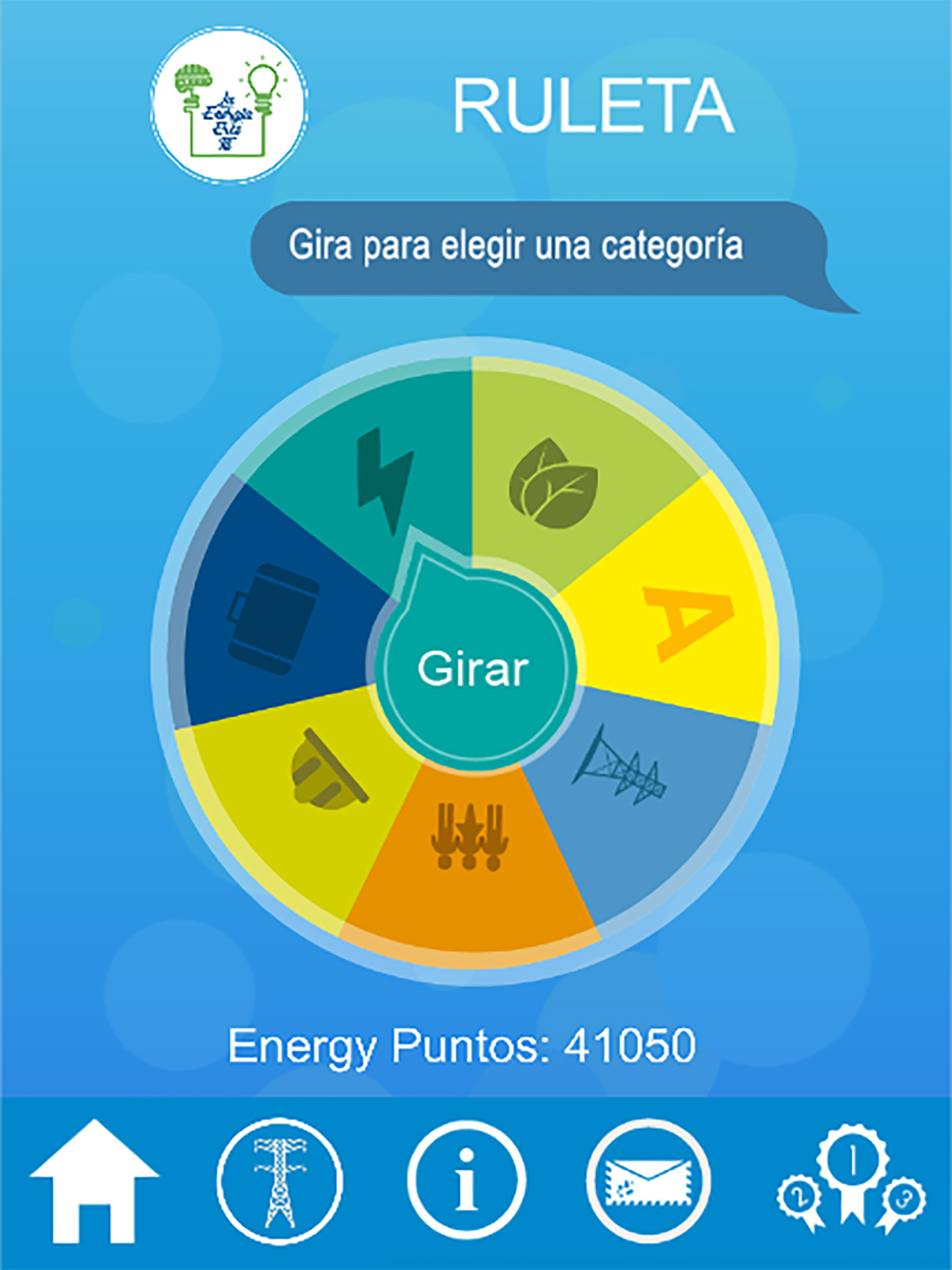This screenshot has height=1270, width=952.
Task: Open the information section
Action: 466,1181
